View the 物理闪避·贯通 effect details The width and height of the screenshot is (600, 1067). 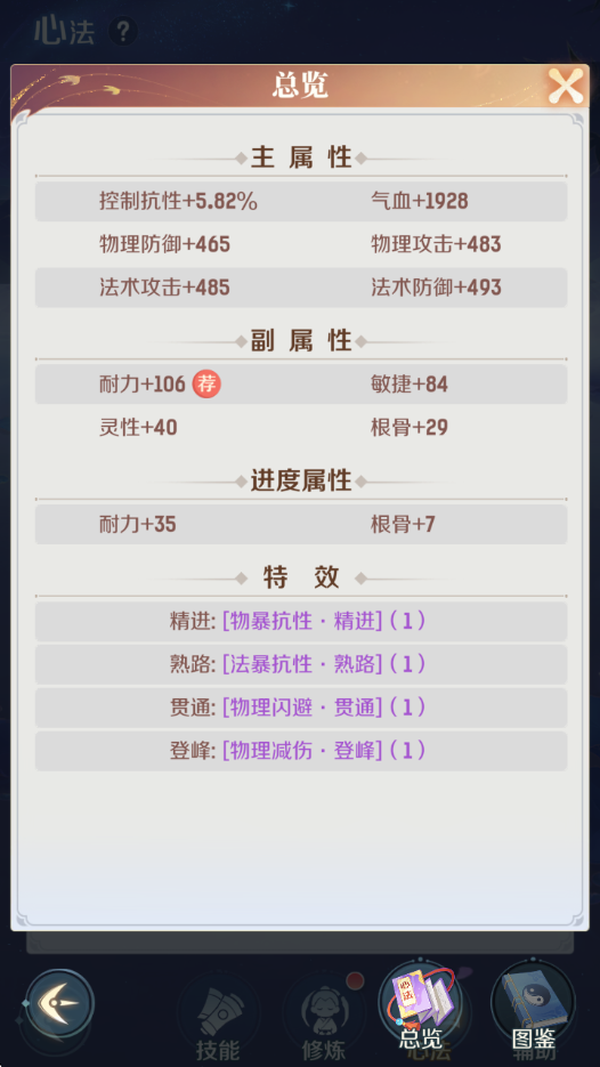(302, 707)
